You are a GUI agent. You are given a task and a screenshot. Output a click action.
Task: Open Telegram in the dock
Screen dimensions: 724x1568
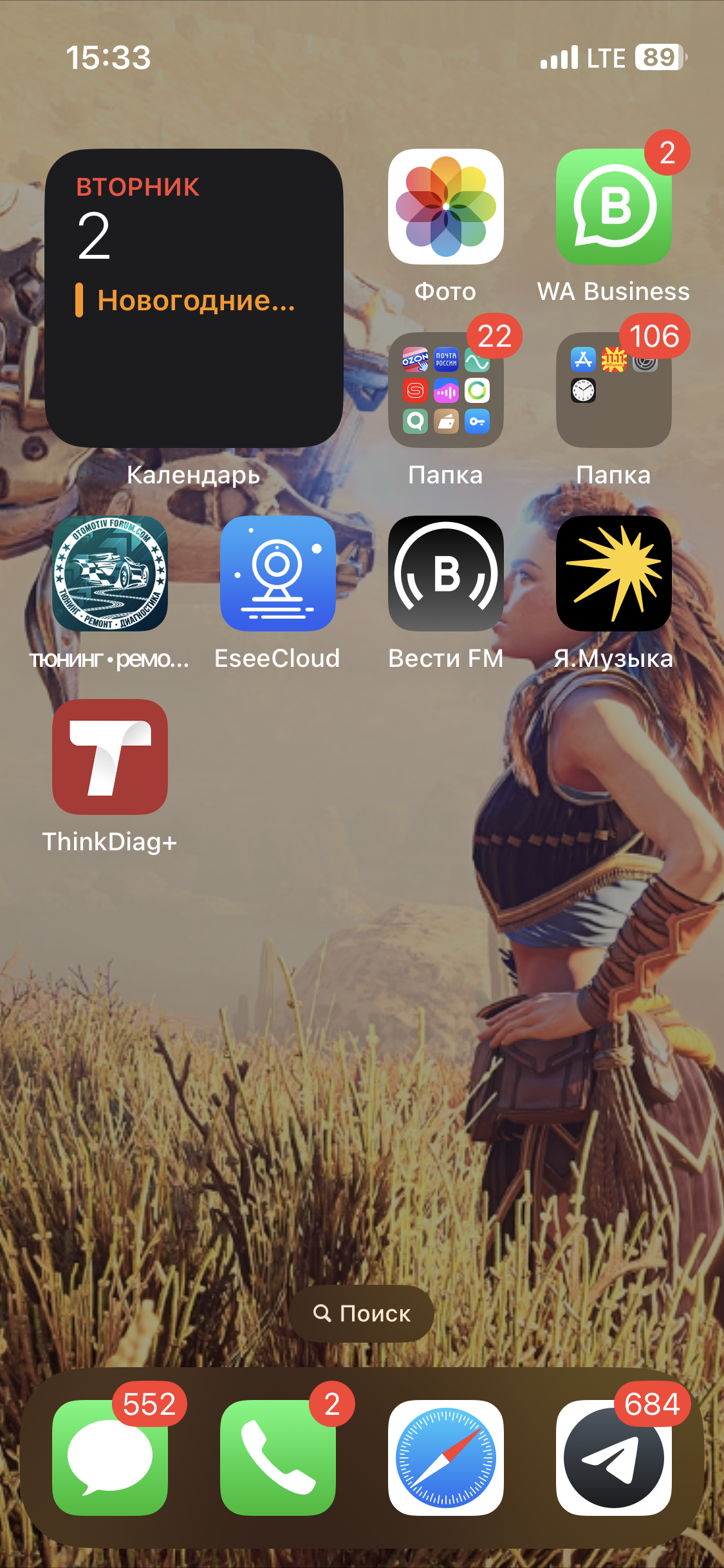(613, 1457)
